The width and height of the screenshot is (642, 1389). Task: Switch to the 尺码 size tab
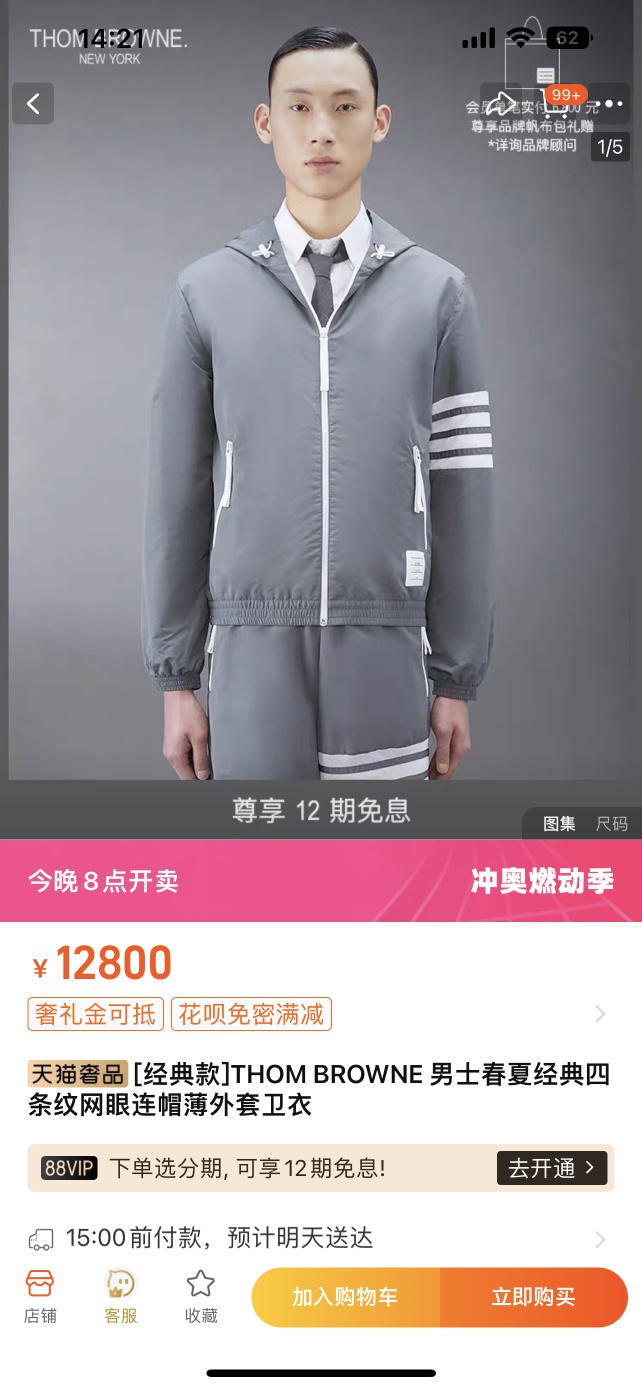pos(612,823)
